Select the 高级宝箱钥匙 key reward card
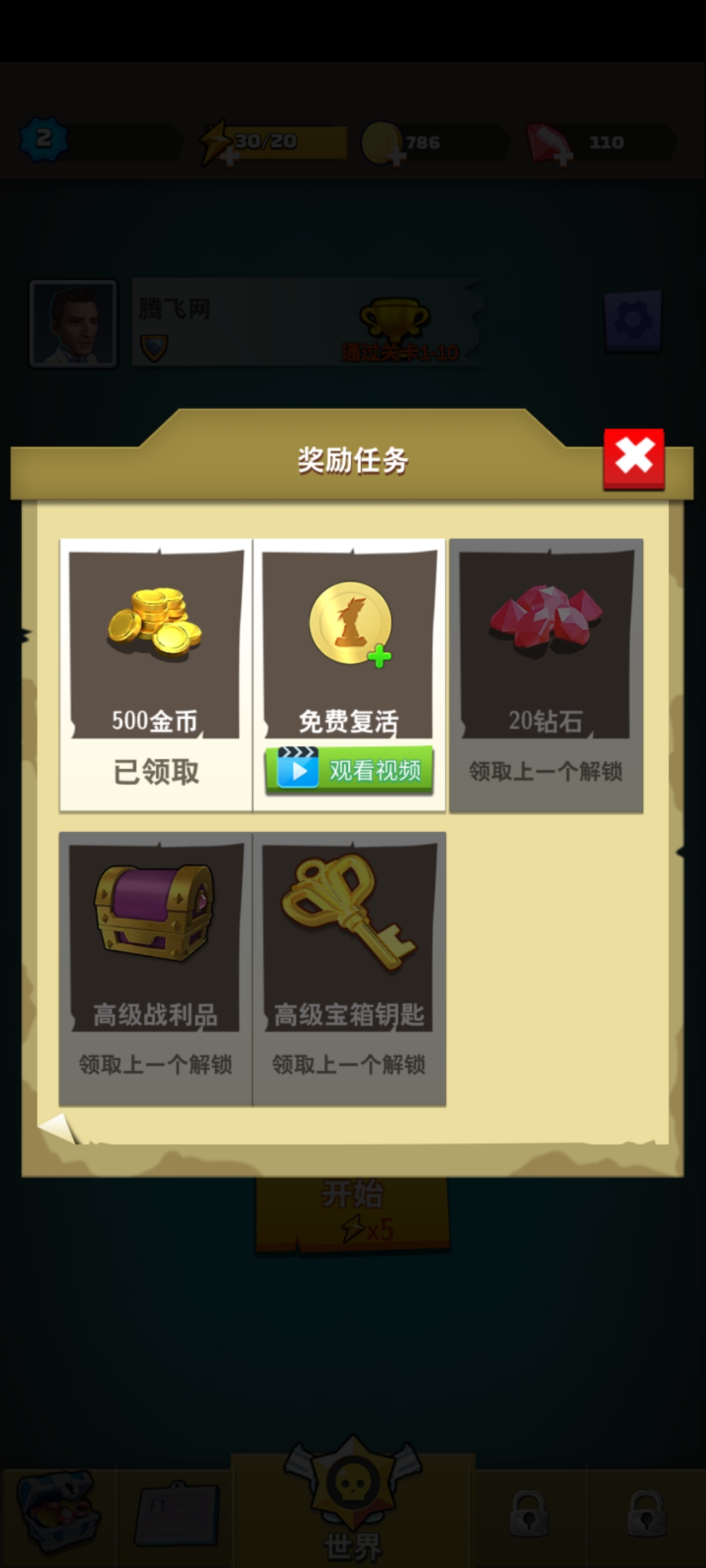The width and height of the screenshot is (706, 1568). (349, 968)
